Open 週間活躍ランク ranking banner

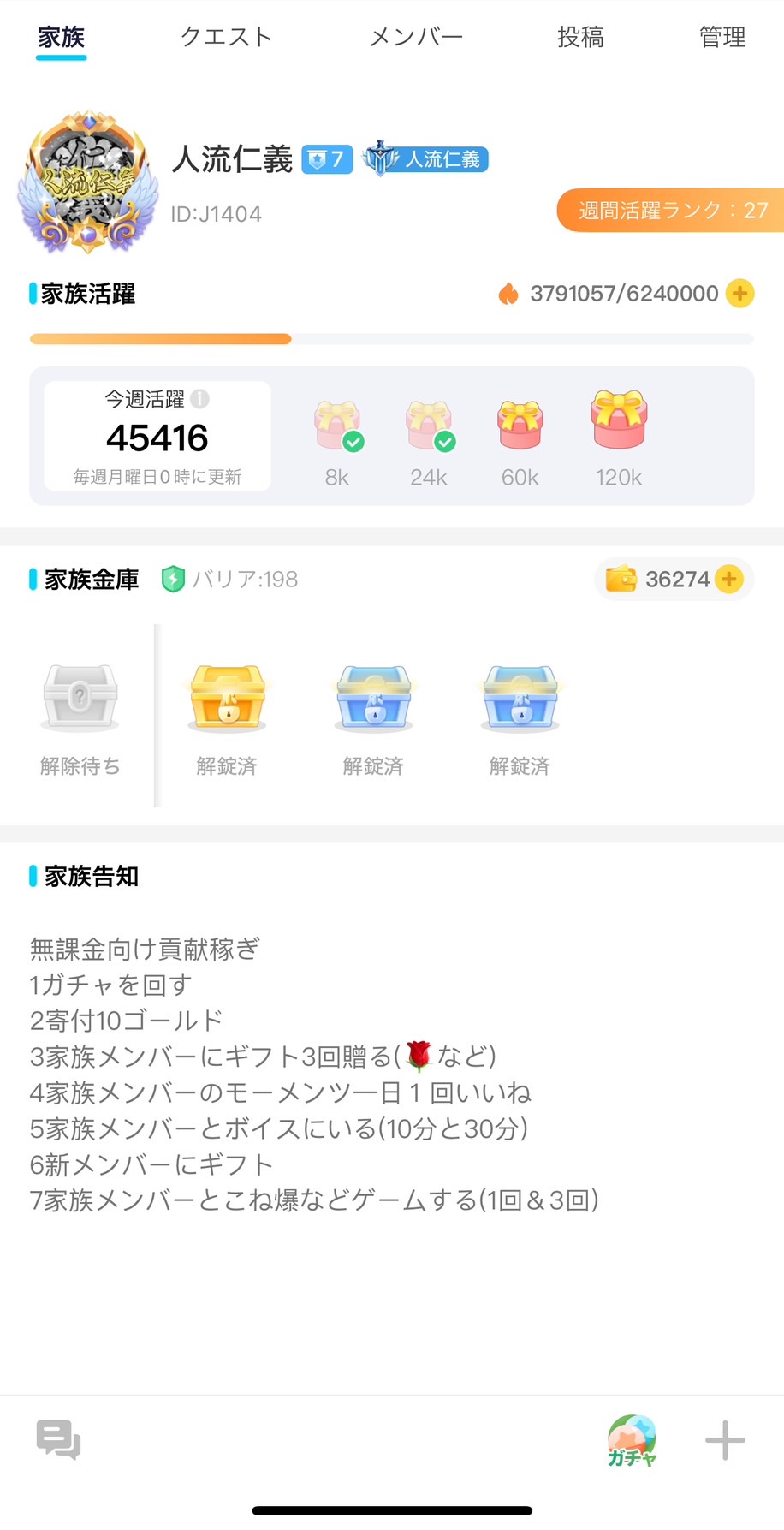tap(672, 211)
